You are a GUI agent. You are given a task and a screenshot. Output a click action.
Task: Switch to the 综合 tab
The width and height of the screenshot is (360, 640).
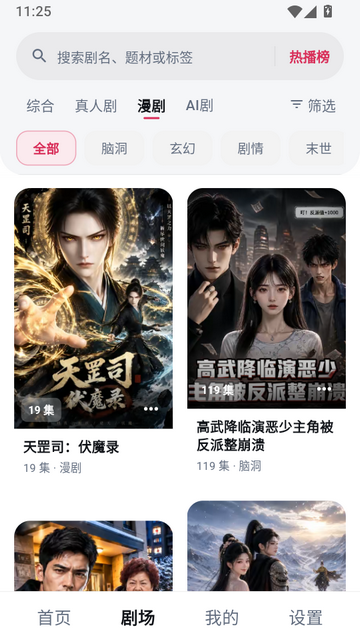pos(40,106)
